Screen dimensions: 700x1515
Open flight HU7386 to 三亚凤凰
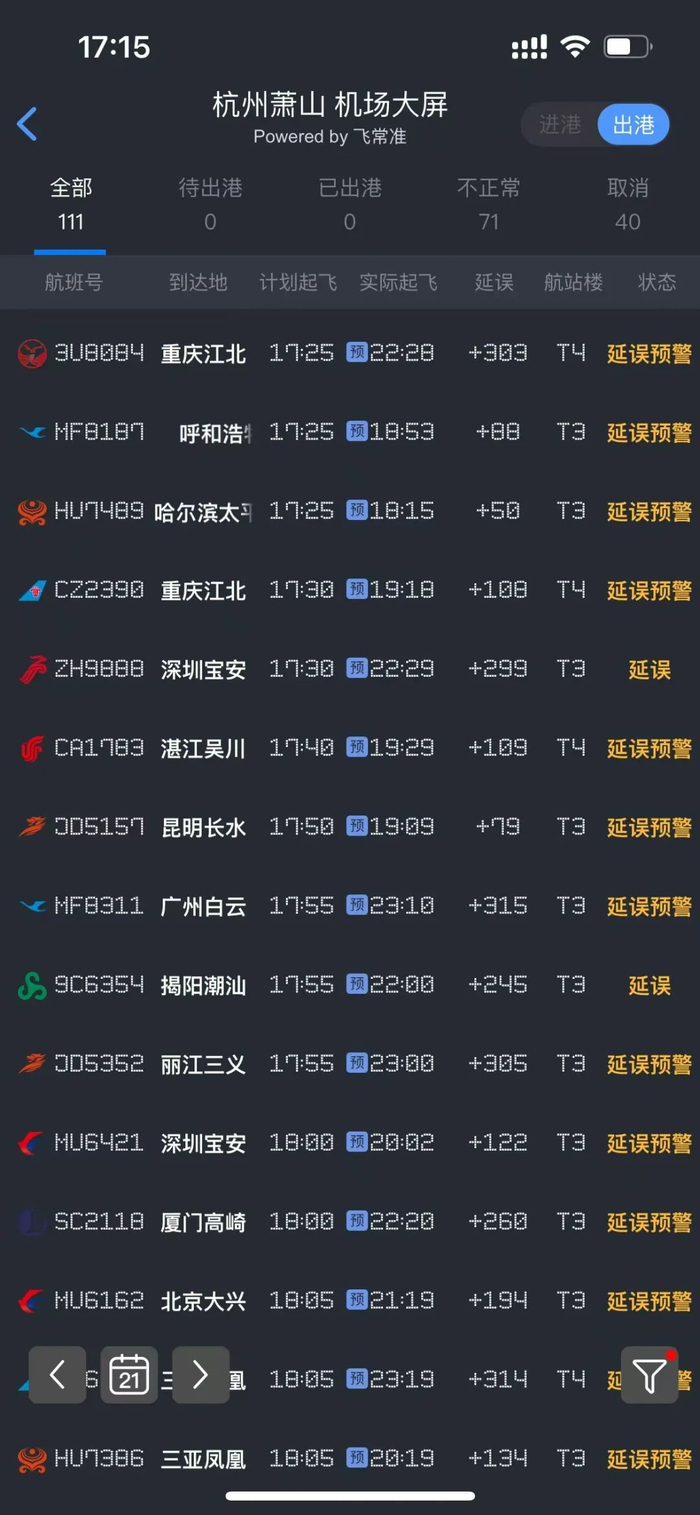coord(350,1459)
